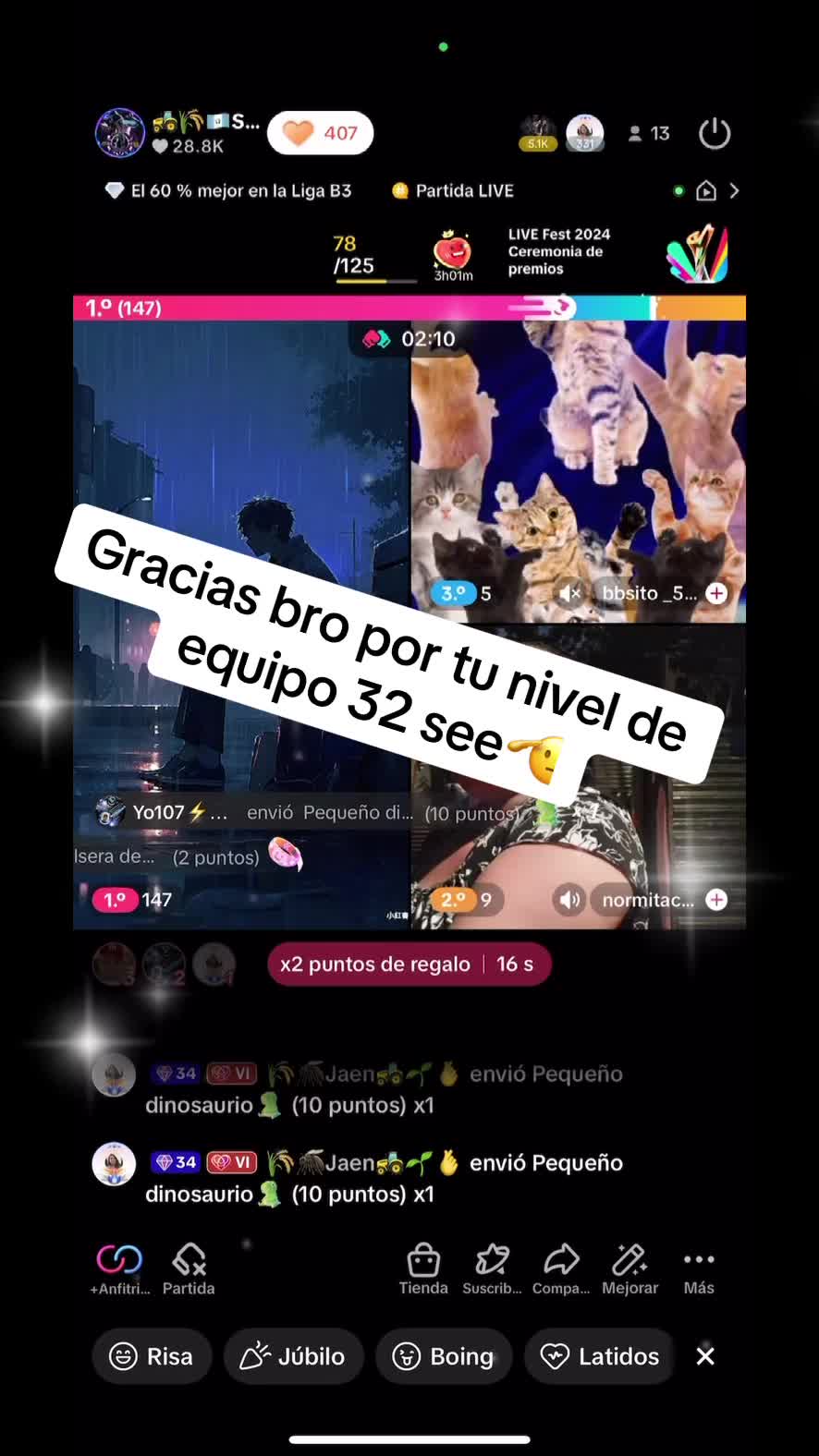Open the Partida LIVE banner
The height and width of the screenshot is (1456, 819).
point(453,190)
